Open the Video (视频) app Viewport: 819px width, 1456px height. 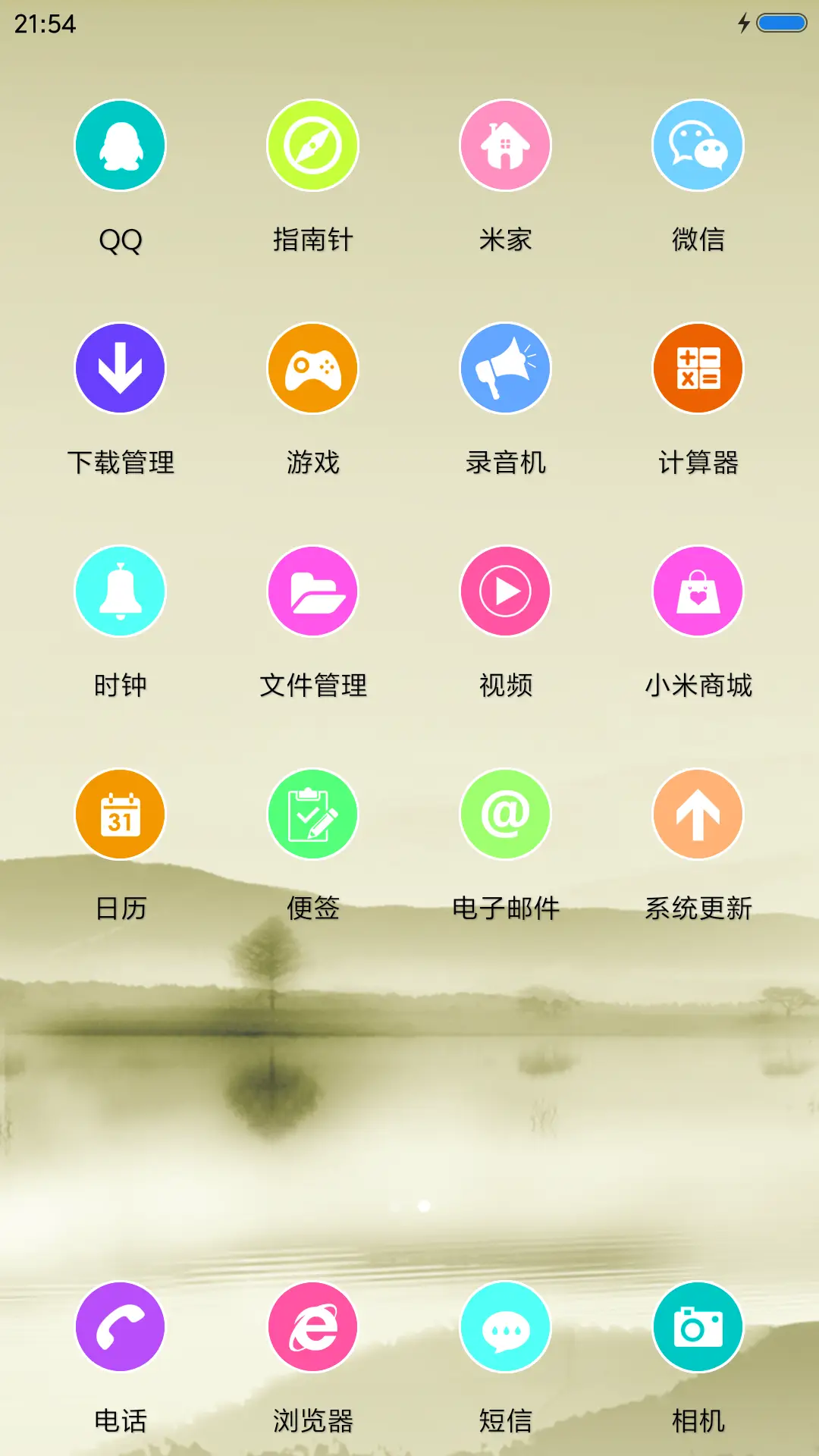(505, 591)
